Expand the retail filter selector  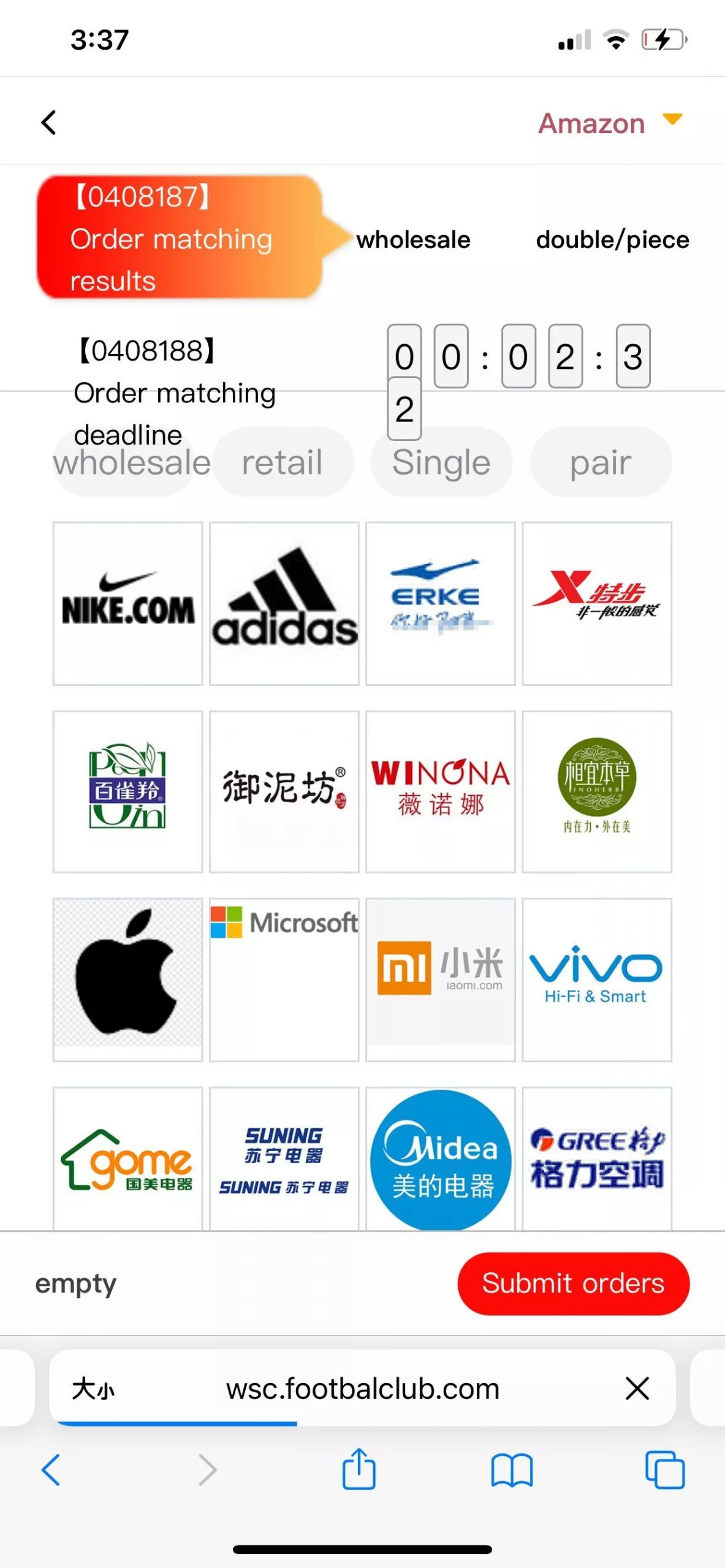[283, 462]
